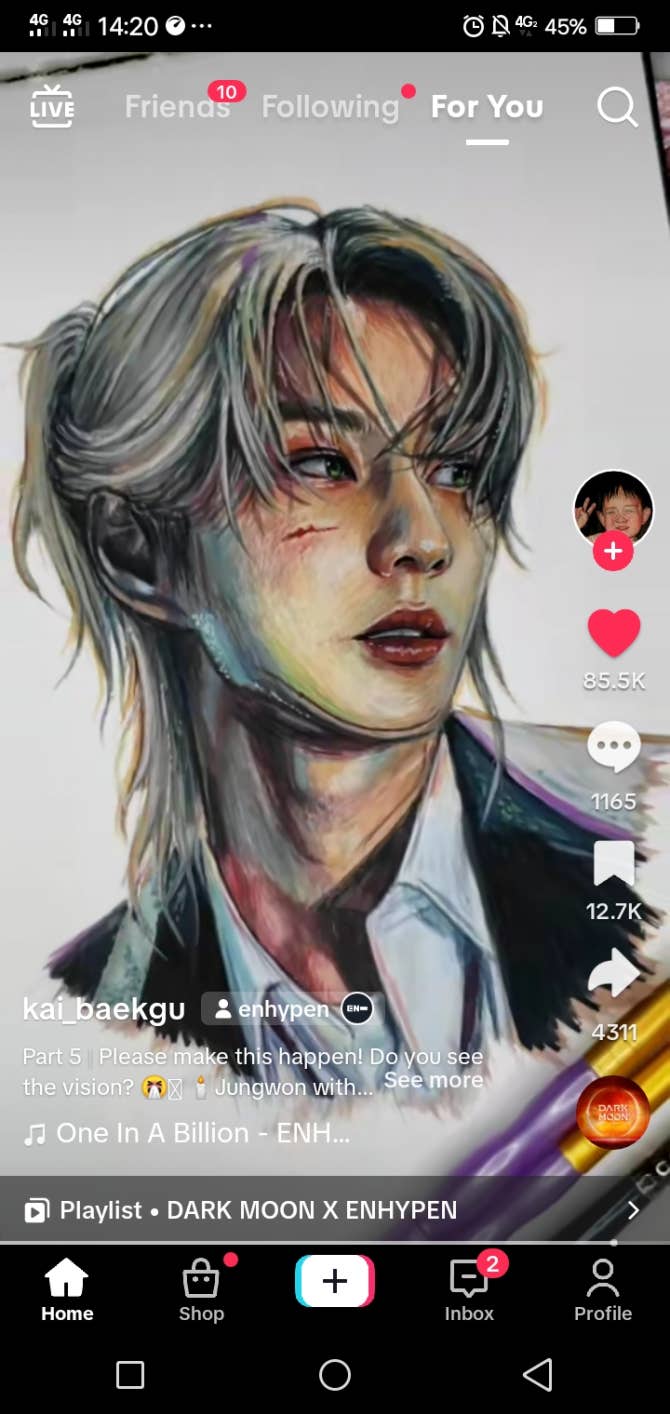The height and width of the screenshot is (1414, 670).
Task: Go to the Profile tab
Action: click(602, 1290)
